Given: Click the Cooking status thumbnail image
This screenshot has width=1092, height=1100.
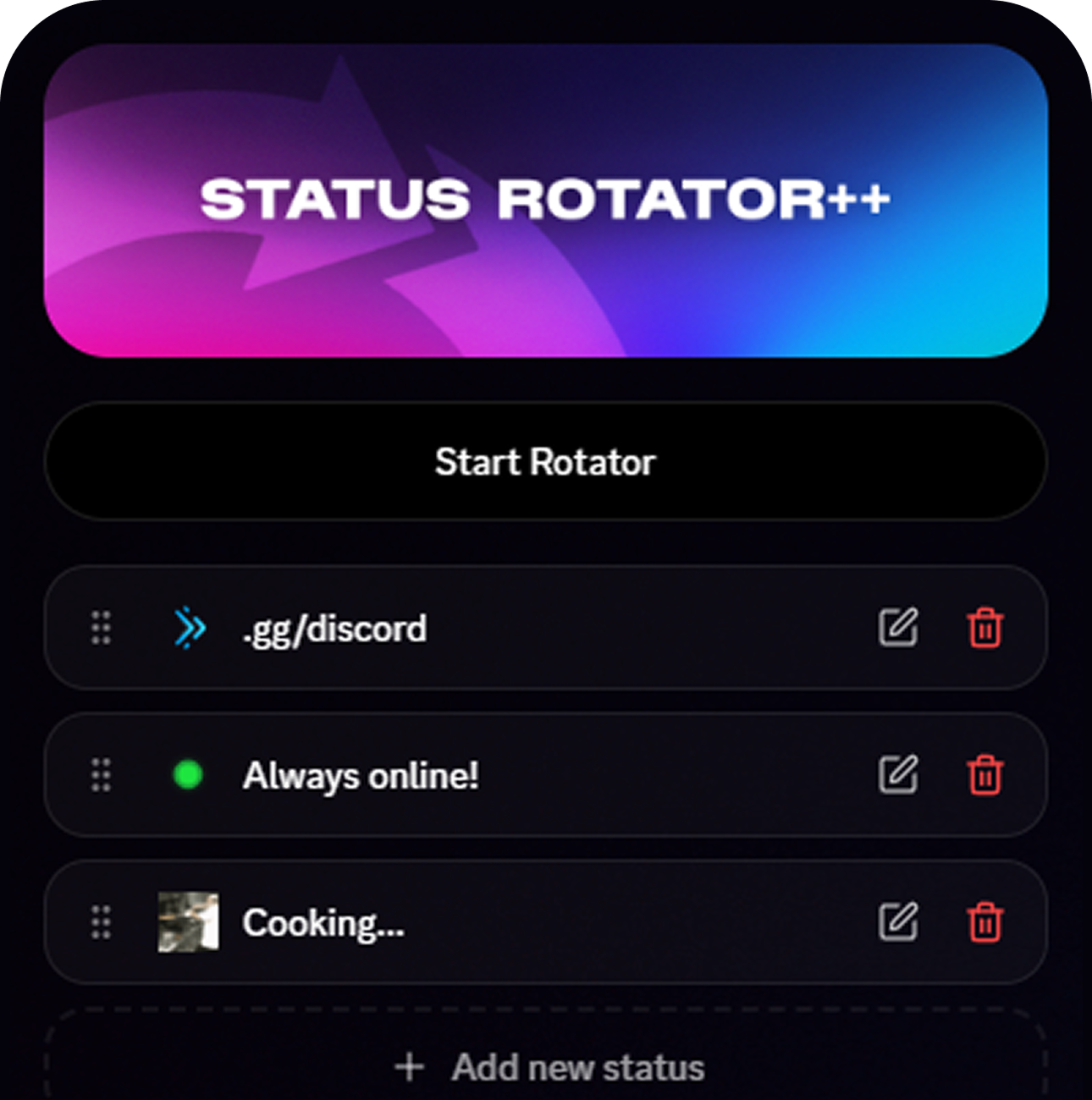Looking at the screenshot, I should pyautogui.click(x=187, y=922).
